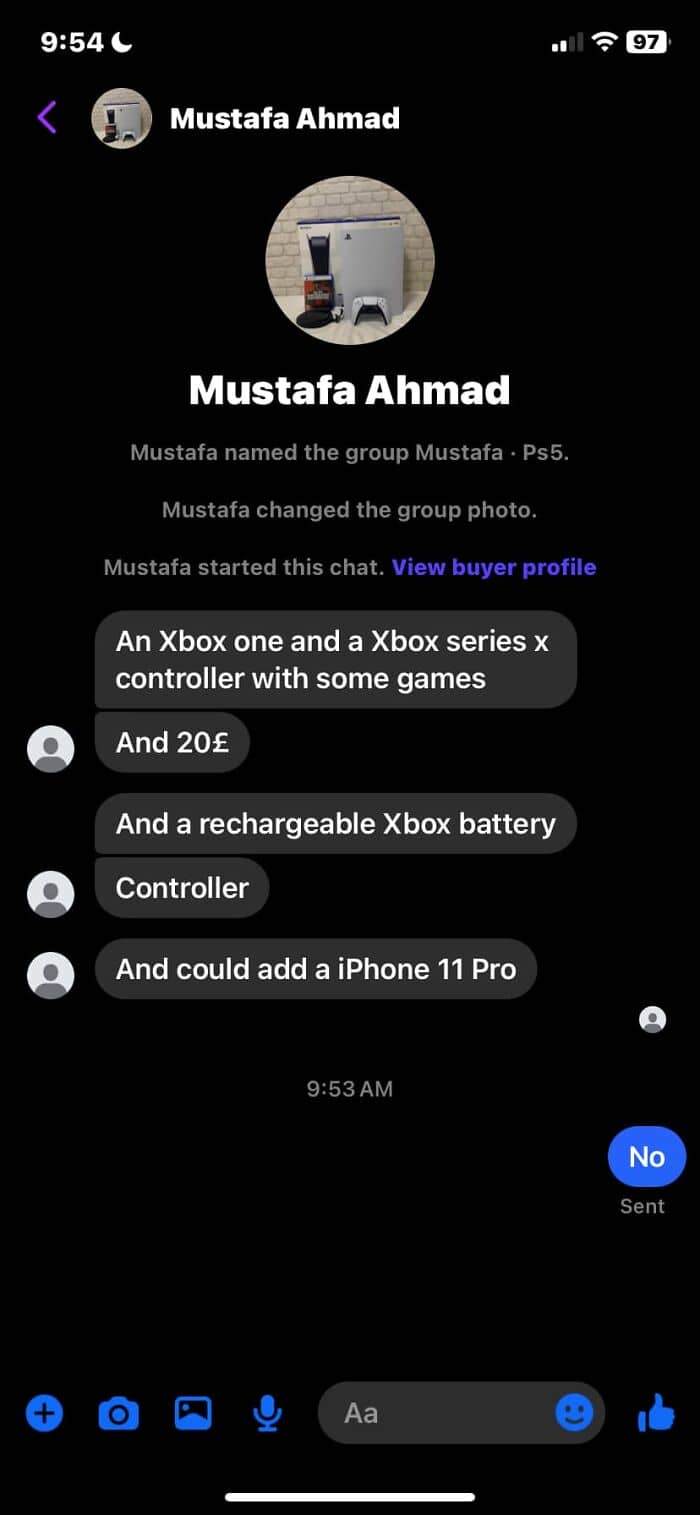Record a voice message with the microphone
Screen dimensions: 700x1515
[267, 1413]
